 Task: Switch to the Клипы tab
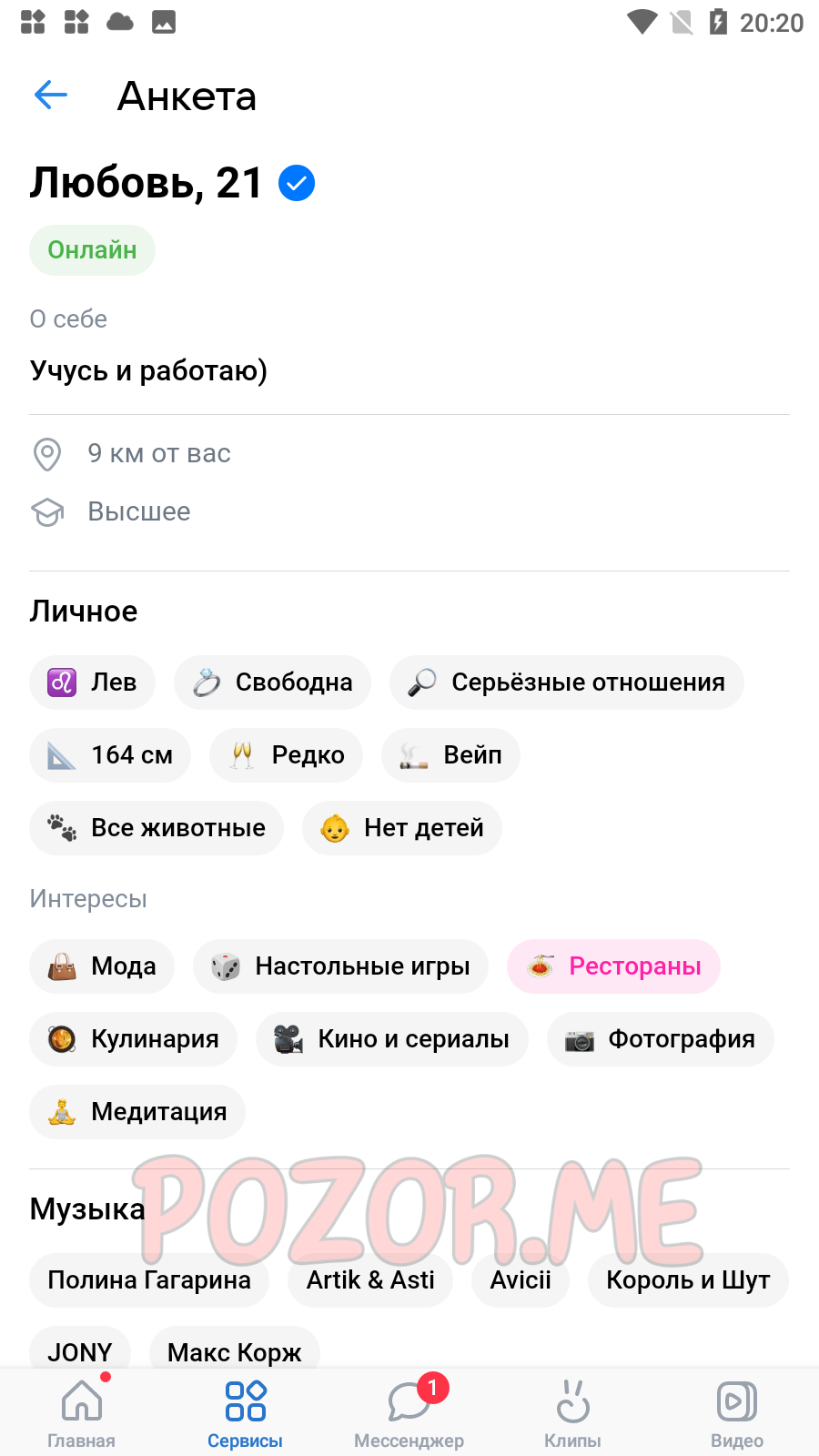[x=573, y=1411]
